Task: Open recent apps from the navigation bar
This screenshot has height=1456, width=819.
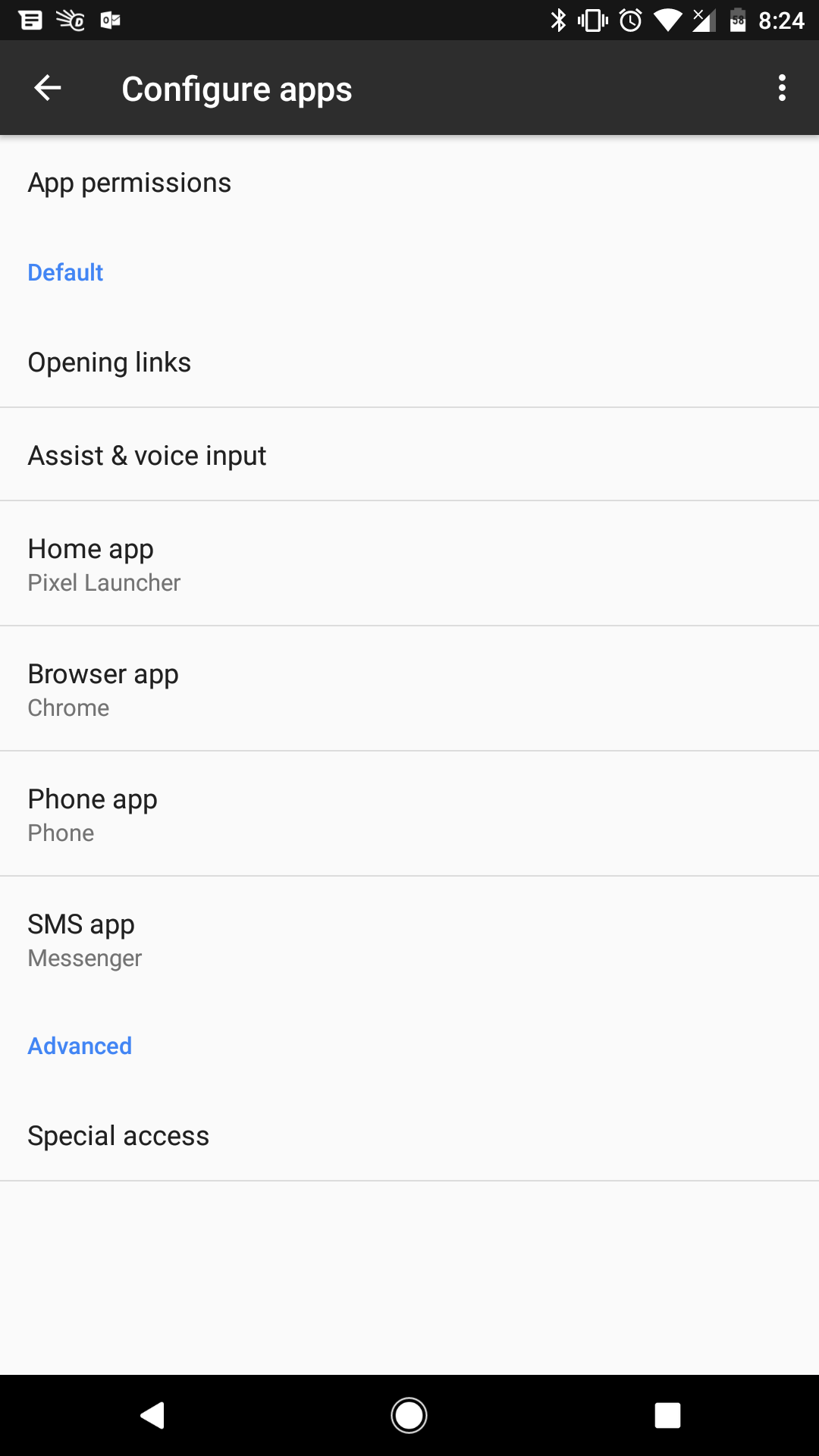Action: [x=667, y=1415]
